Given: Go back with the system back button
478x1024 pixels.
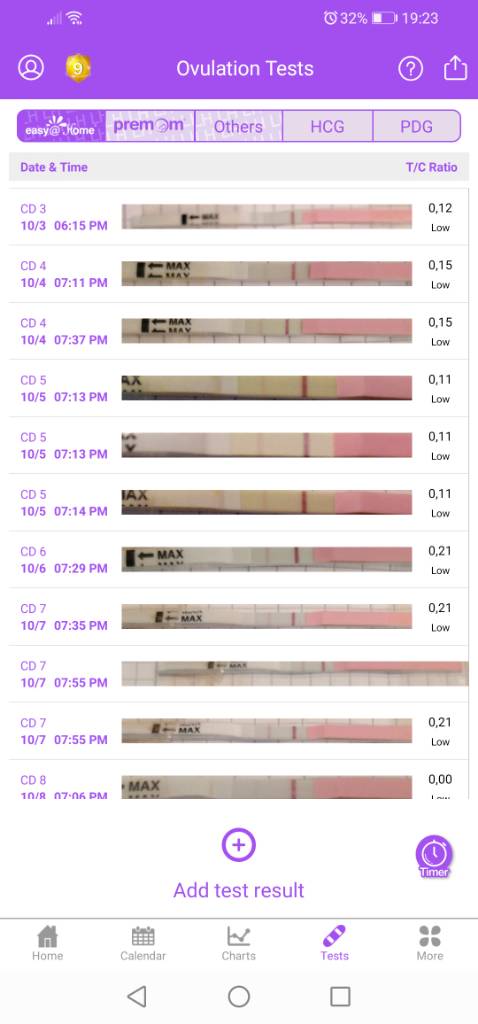Looking at the screenshot, I should point(136,997).
